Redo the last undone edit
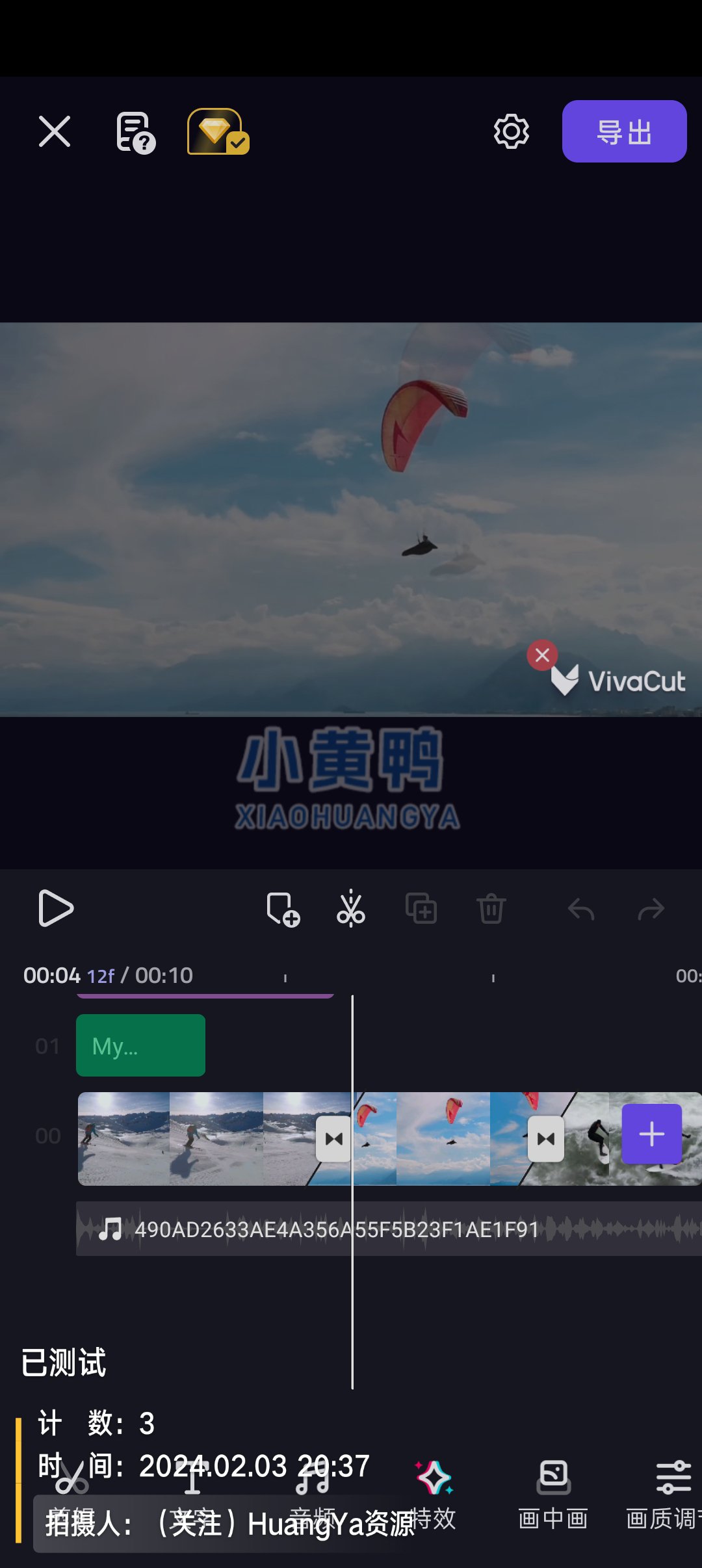 click(x=651, y=909)
